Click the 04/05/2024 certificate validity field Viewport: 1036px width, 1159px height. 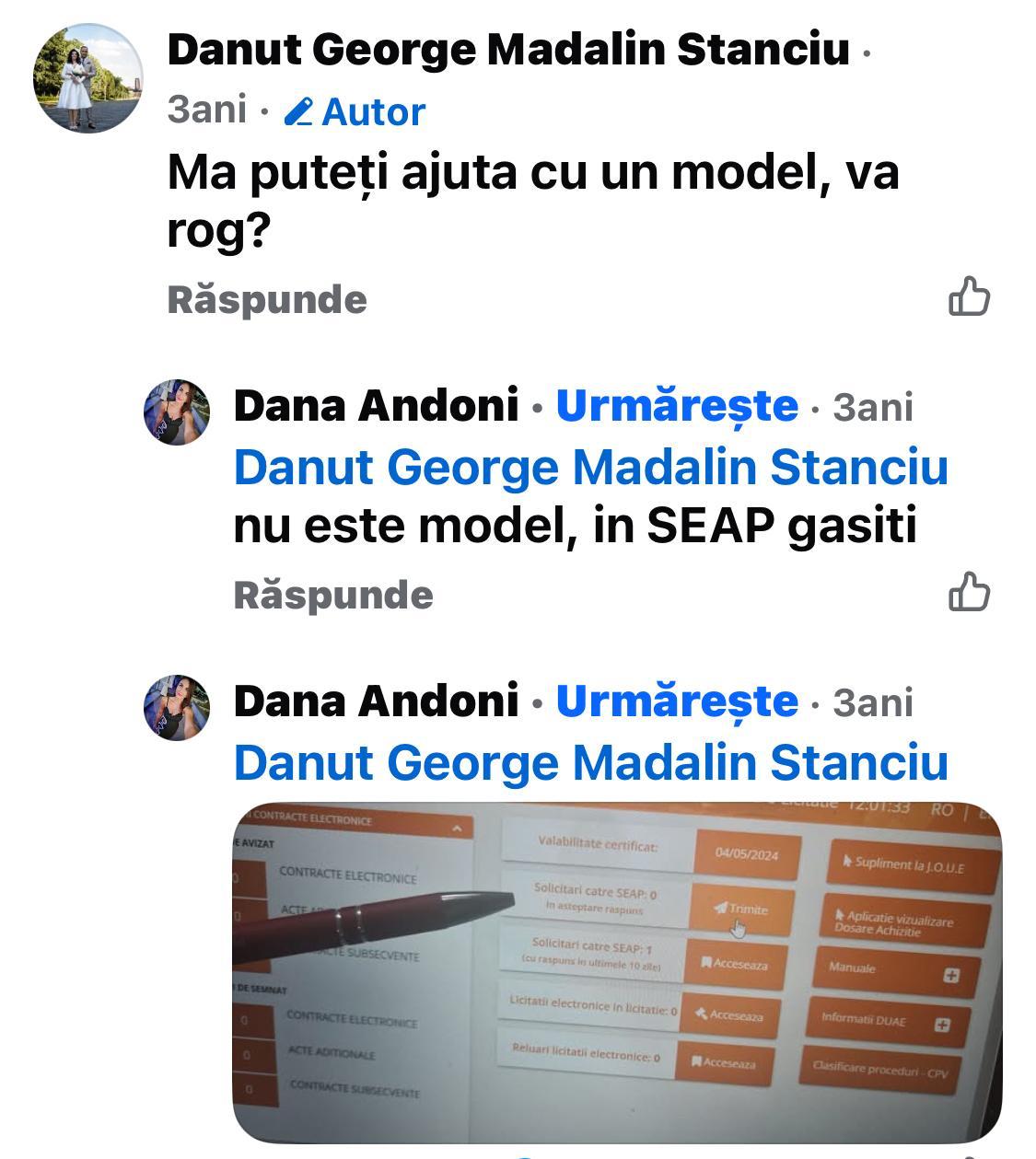click(746, 854)
